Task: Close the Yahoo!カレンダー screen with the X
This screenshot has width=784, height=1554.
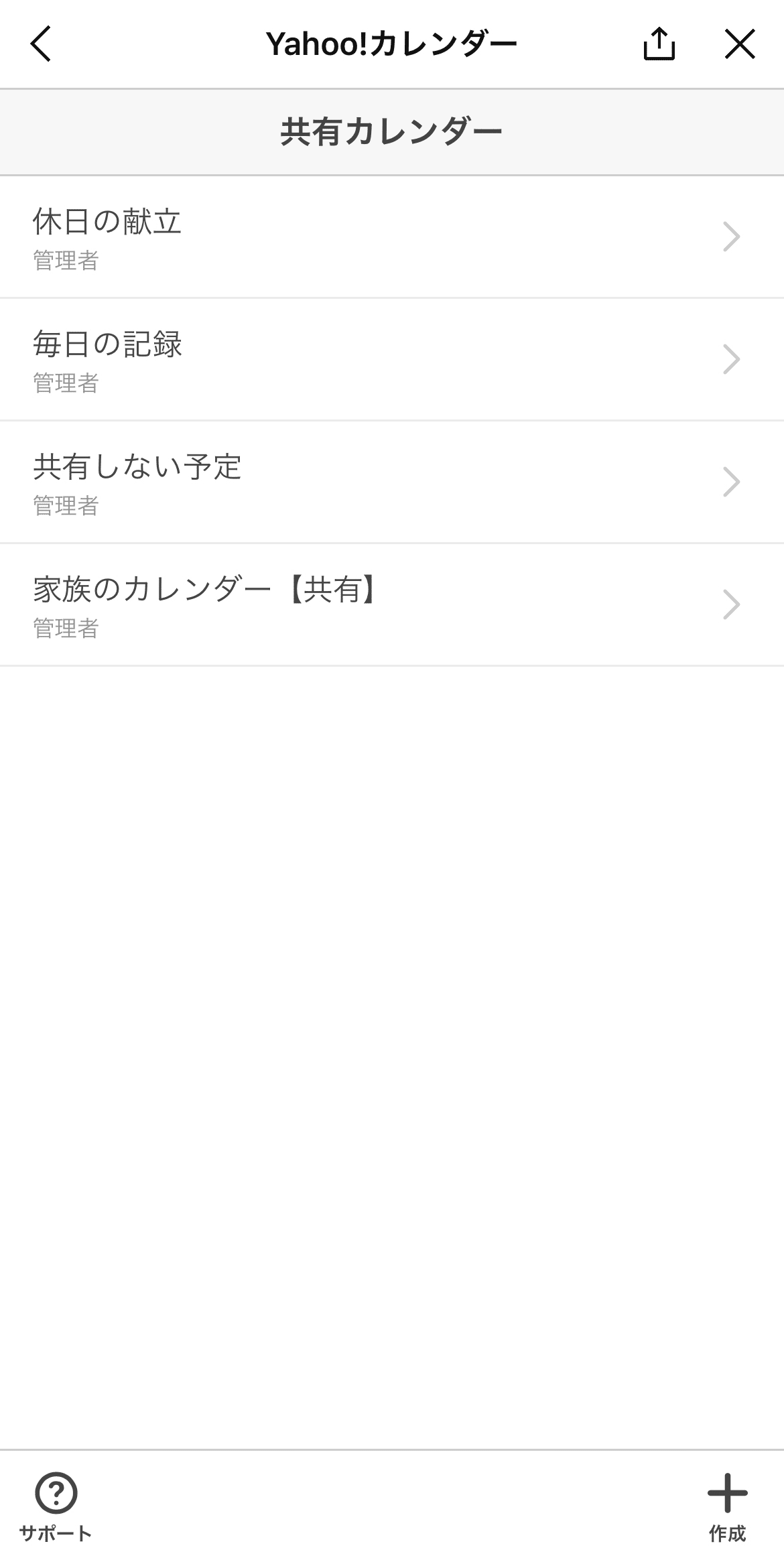Action: [740, 44]
